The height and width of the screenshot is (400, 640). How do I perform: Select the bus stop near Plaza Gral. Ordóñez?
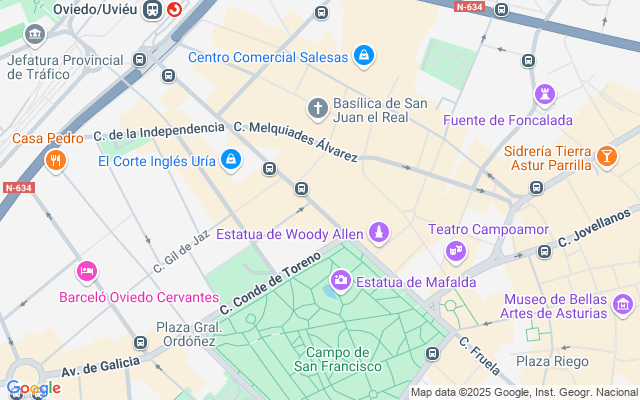(x=140, y=342)
